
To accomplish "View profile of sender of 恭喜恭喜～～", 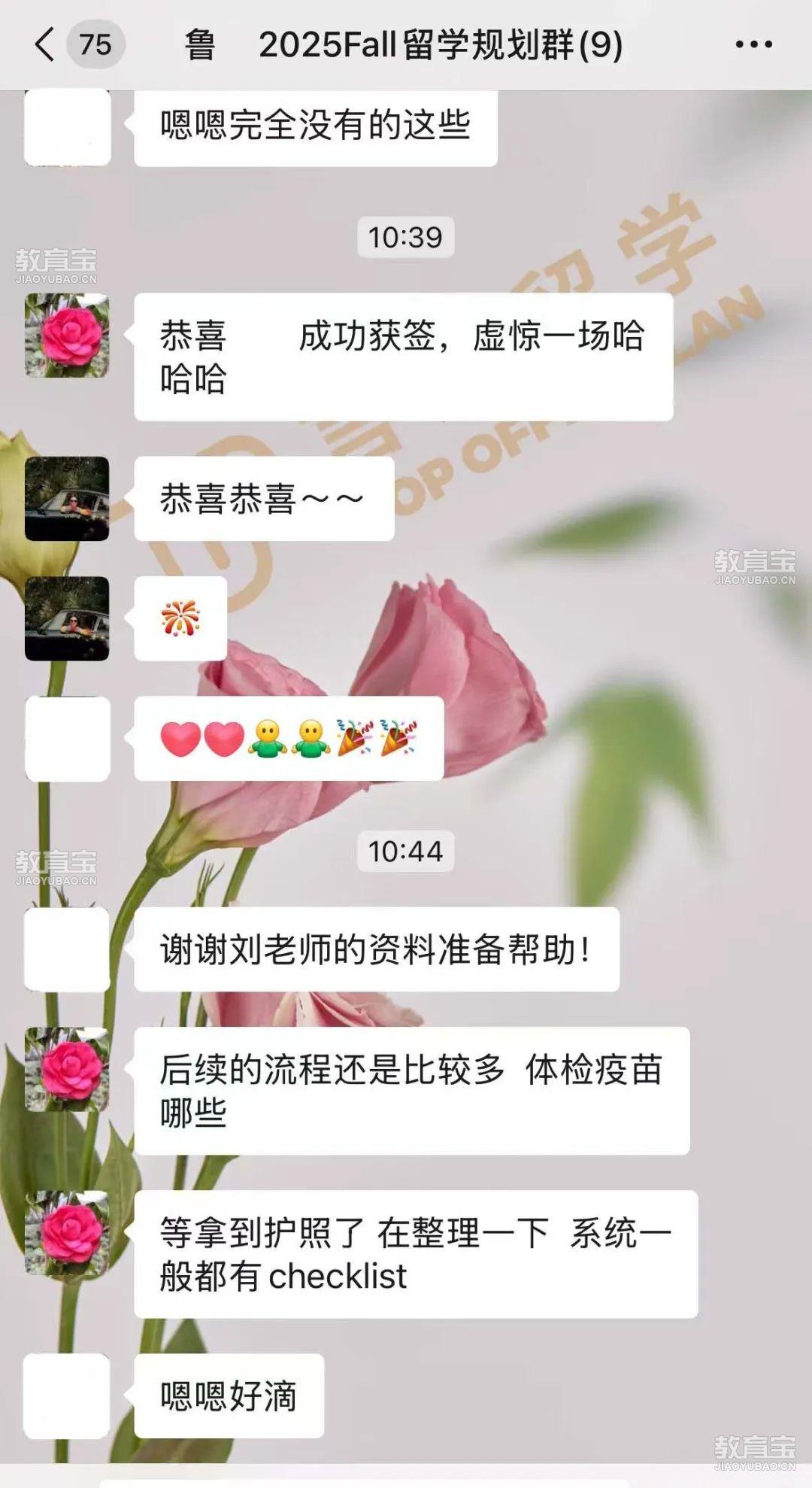I will [x=67, y=499].
